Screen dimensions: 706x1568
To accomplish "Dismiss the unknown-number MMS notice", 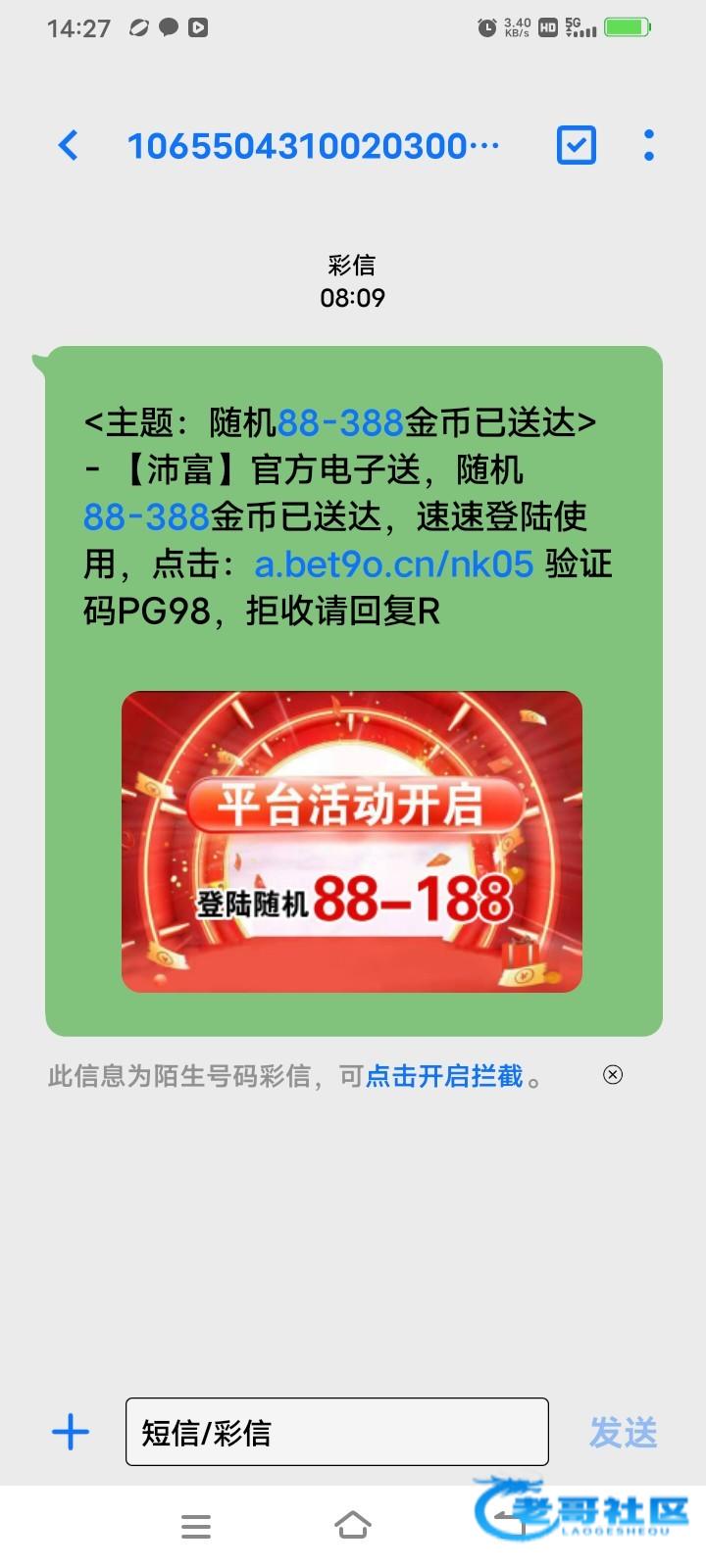I will (613, 1075).
